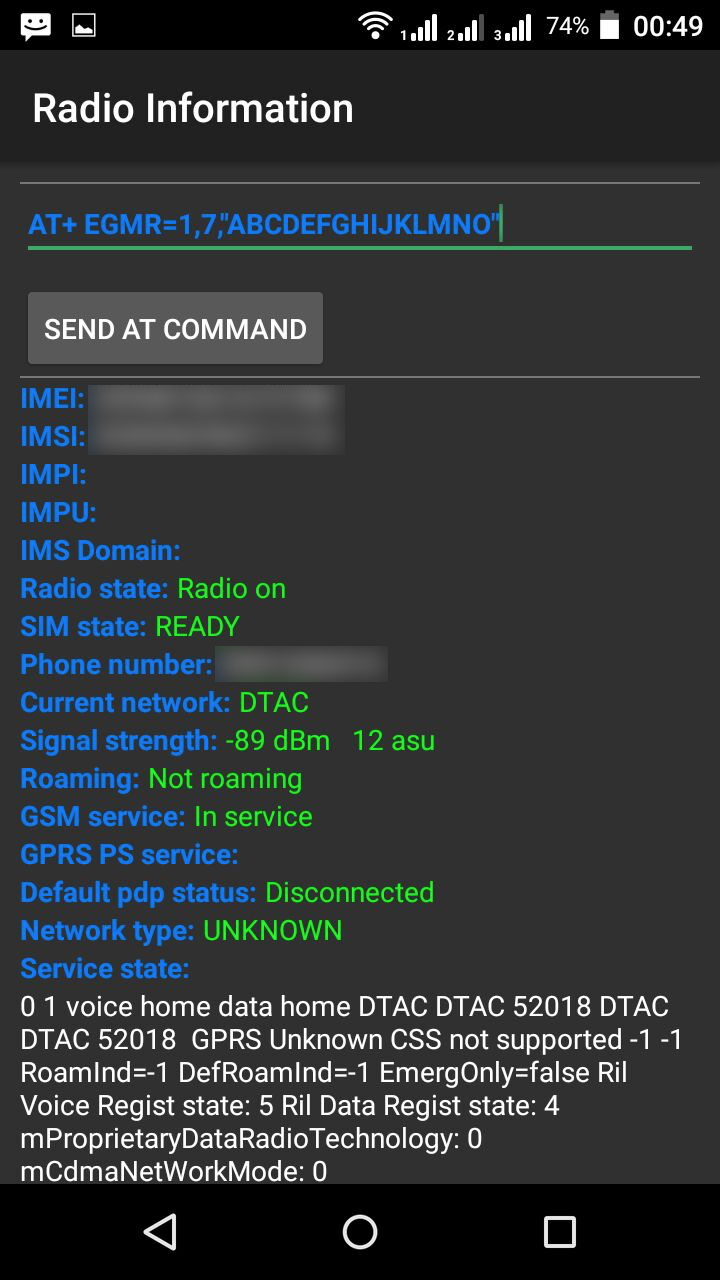Viewport: 720px width, 1280px height.
Task: Go back with the navigation bar
Action: (x=160, y=1232)
